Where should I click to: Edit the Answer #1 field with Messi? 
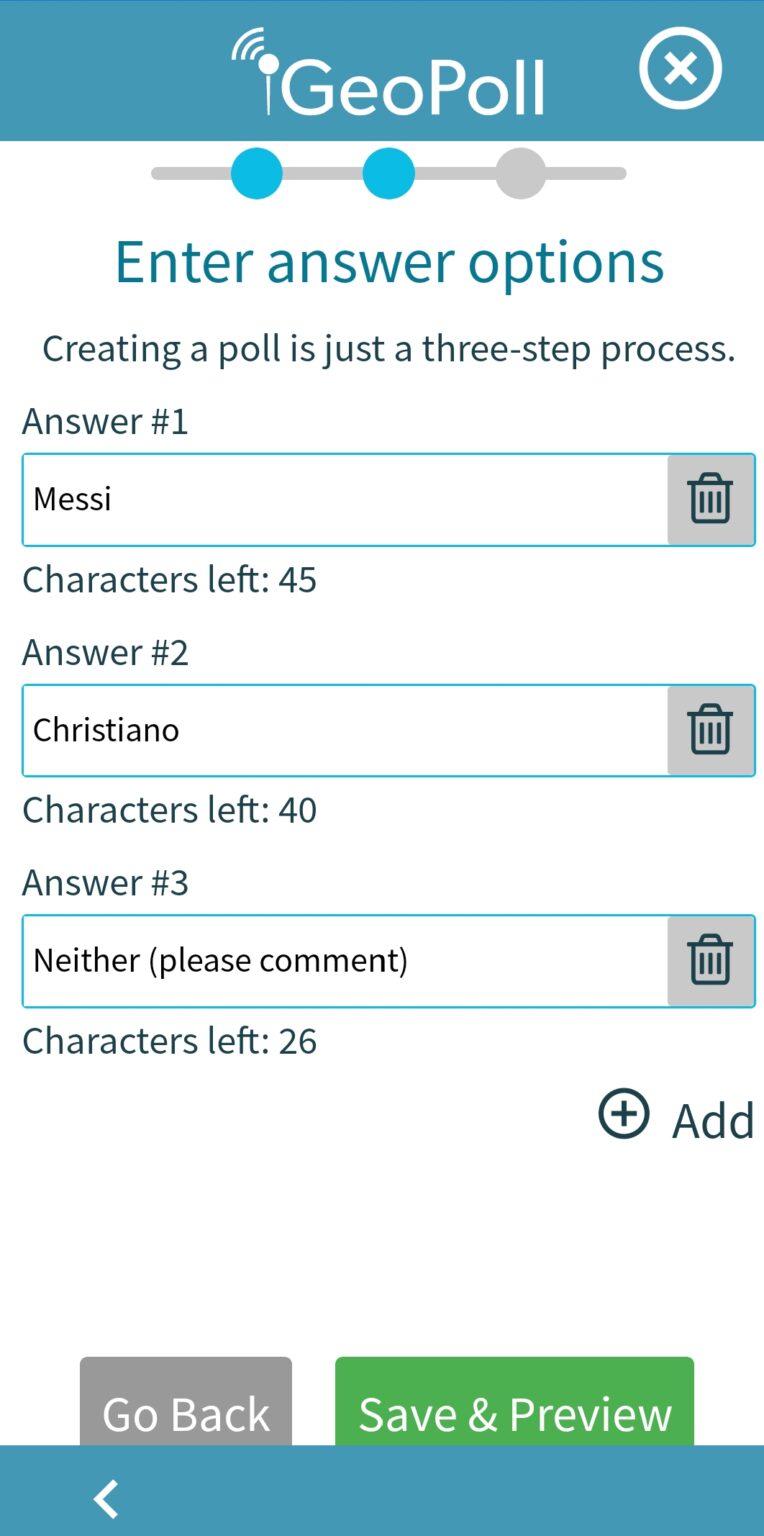(345, 499)
